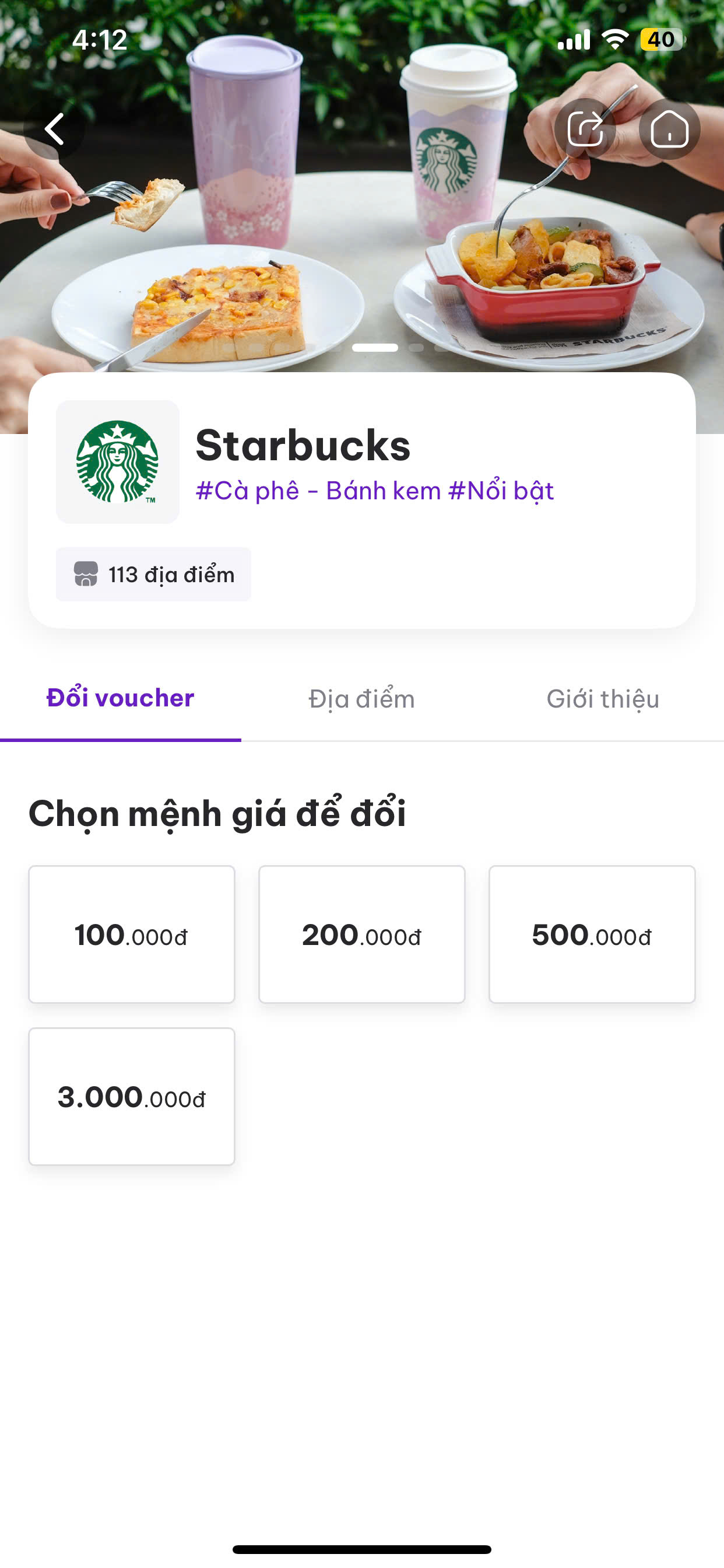
Task: Choose the 100.000đ voucher value
Action: point(131,935)
